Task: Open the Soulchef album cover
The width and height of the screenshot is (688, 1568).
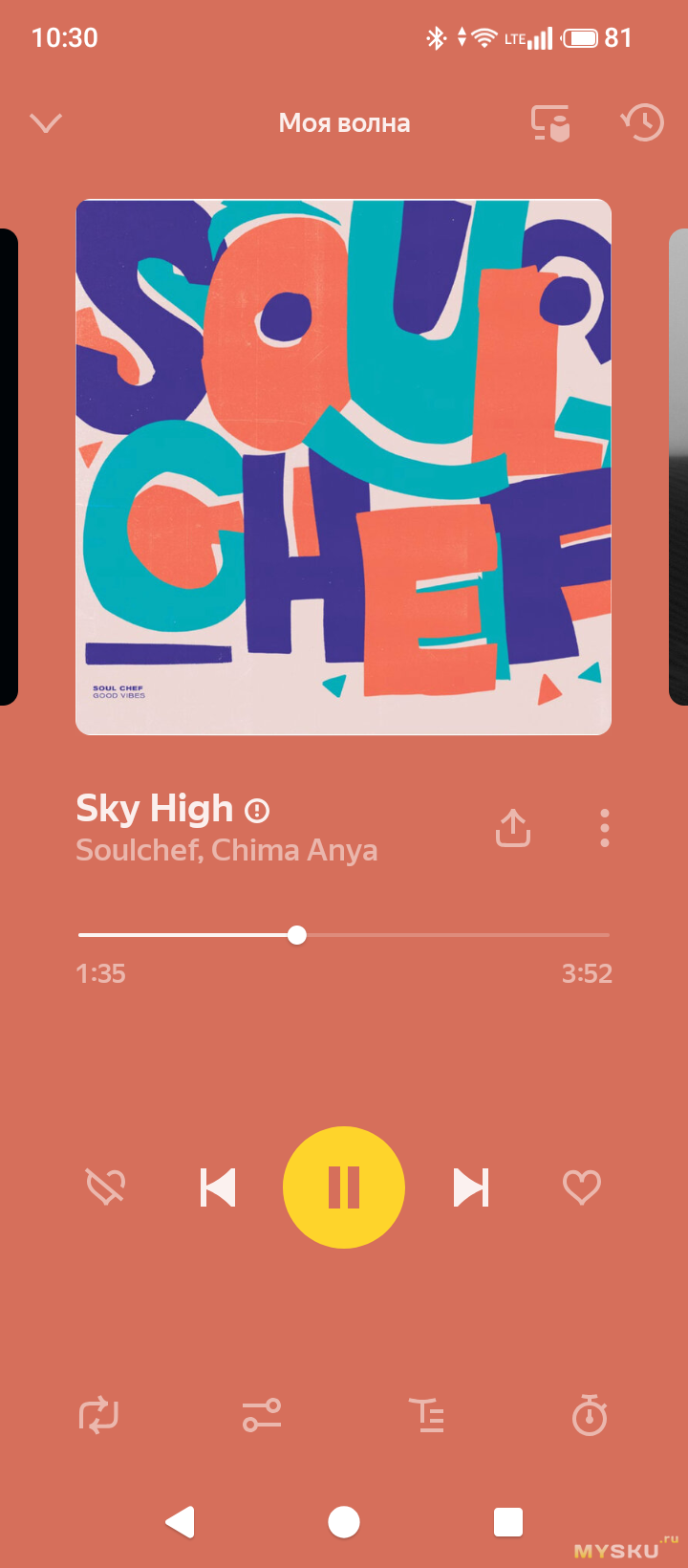Action: click(x=343, y=467)
